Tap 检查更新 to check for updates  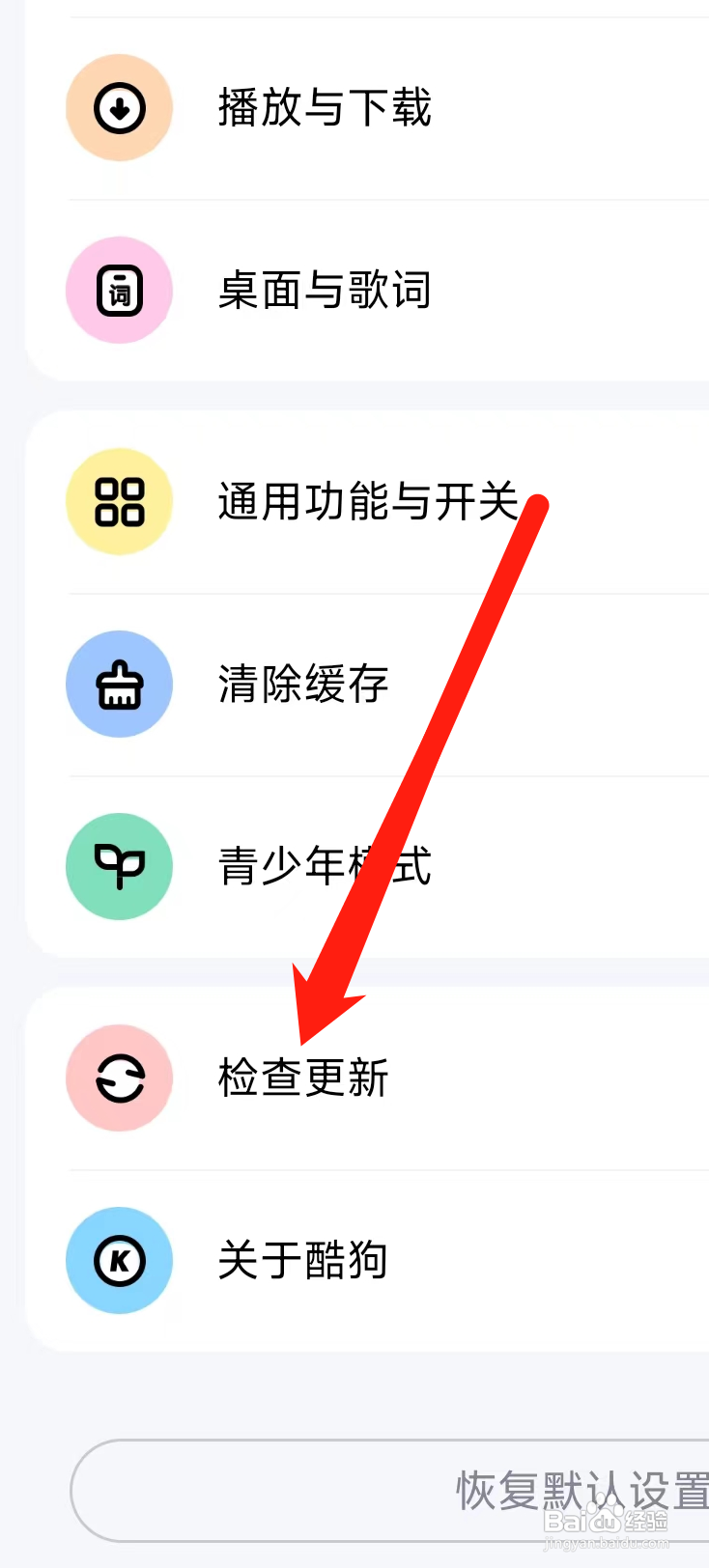pos(302,1078)
